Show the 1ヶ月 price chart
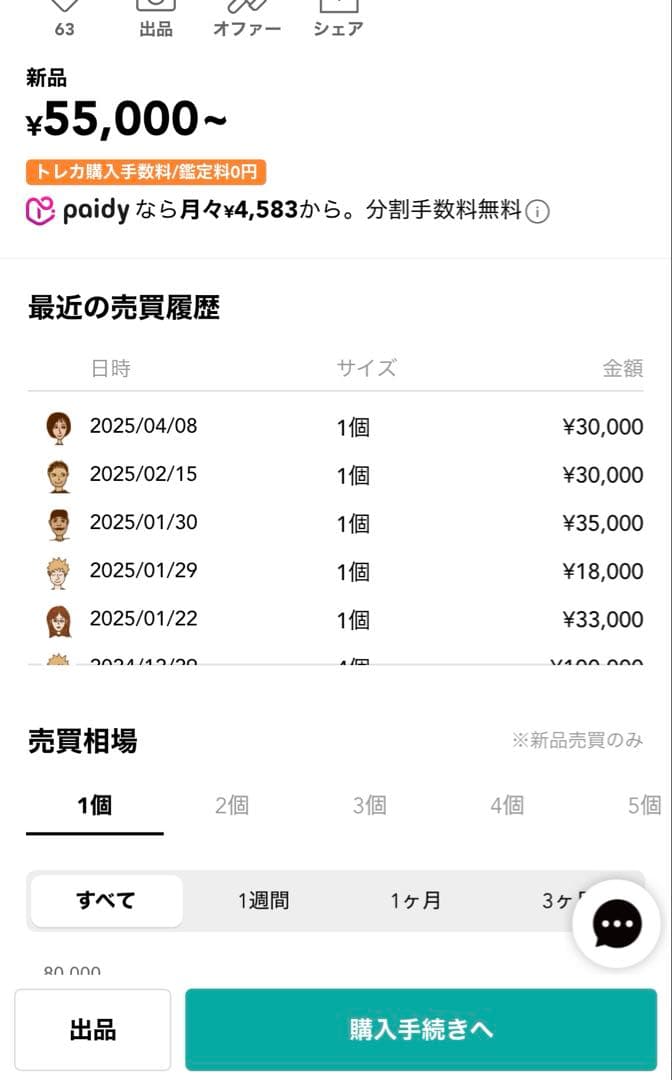The height and width of the screenshot is (1080, 672). click(415, 901)
